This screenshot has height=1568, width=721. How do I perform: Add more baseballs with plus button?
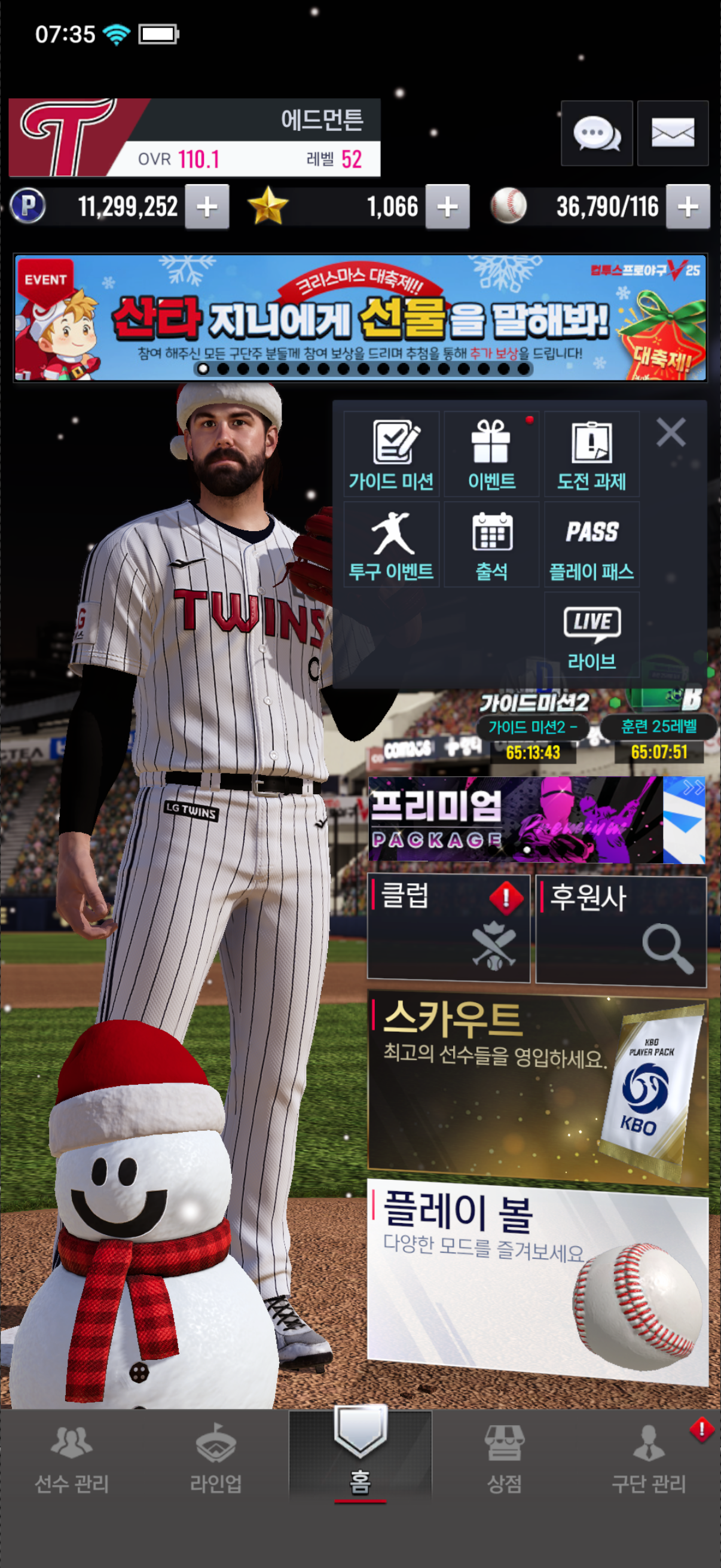pyautogui.click(x=688, y=207)
